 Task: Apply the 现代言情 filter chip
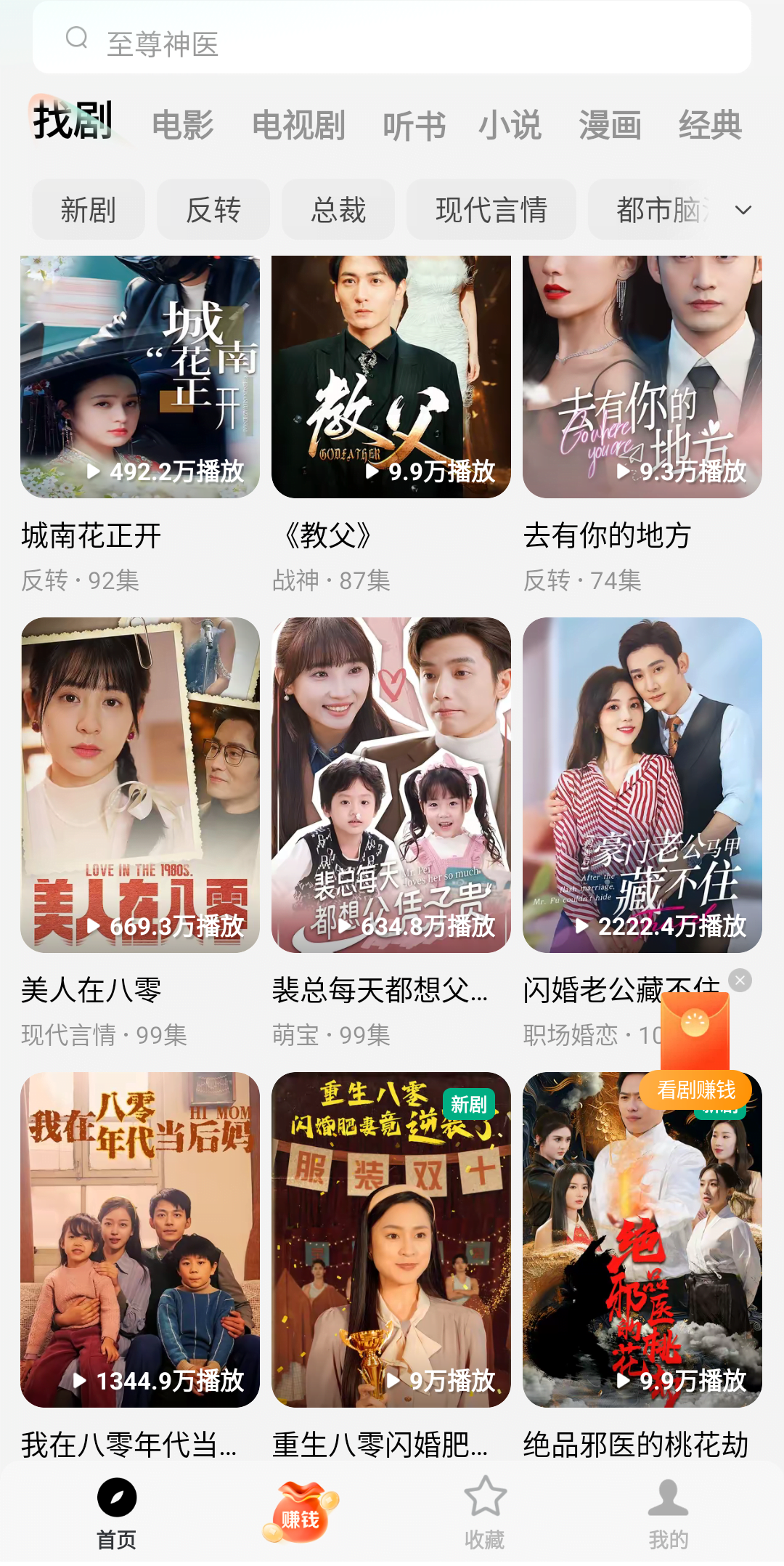pos(491,210)
